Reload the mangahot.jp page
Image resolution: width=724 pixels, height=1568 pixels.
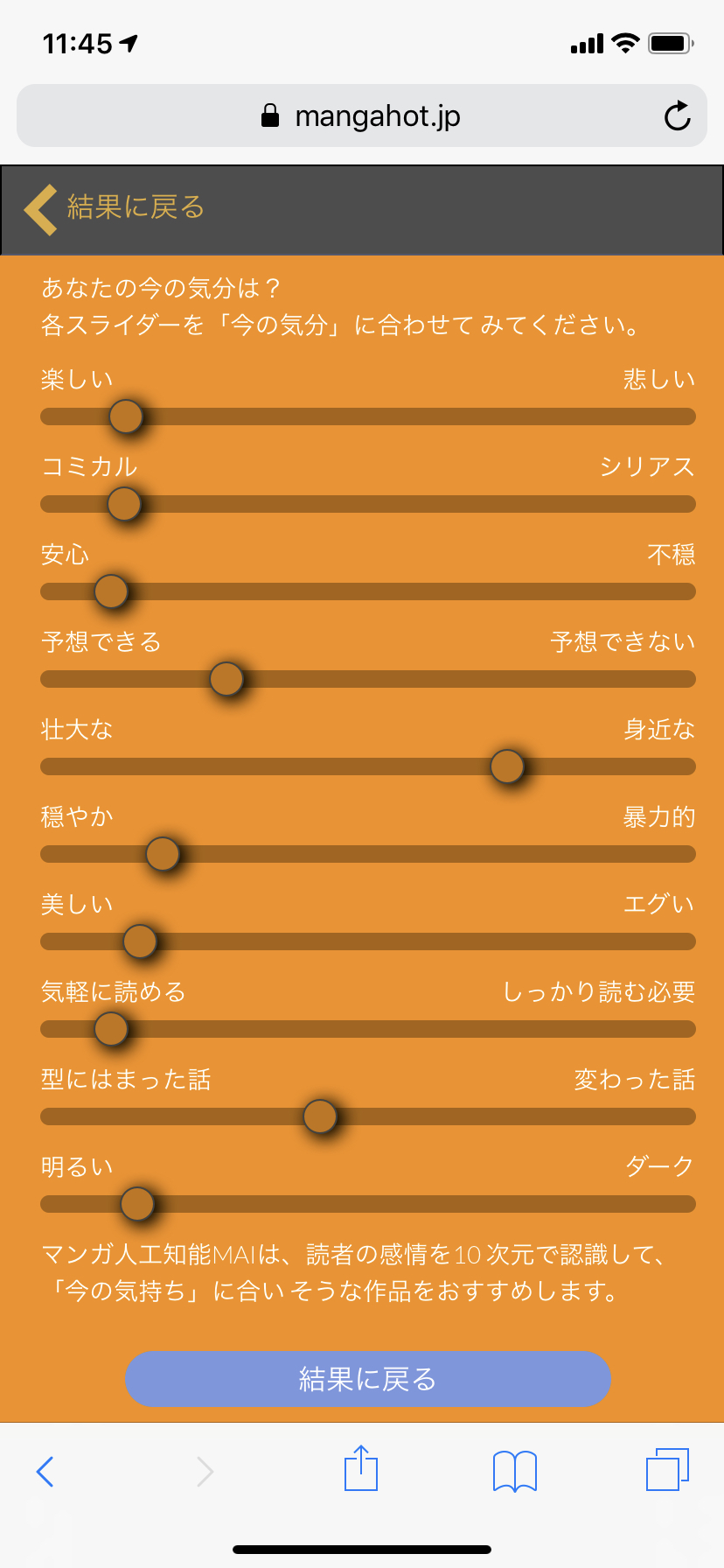tap(677, 115)
